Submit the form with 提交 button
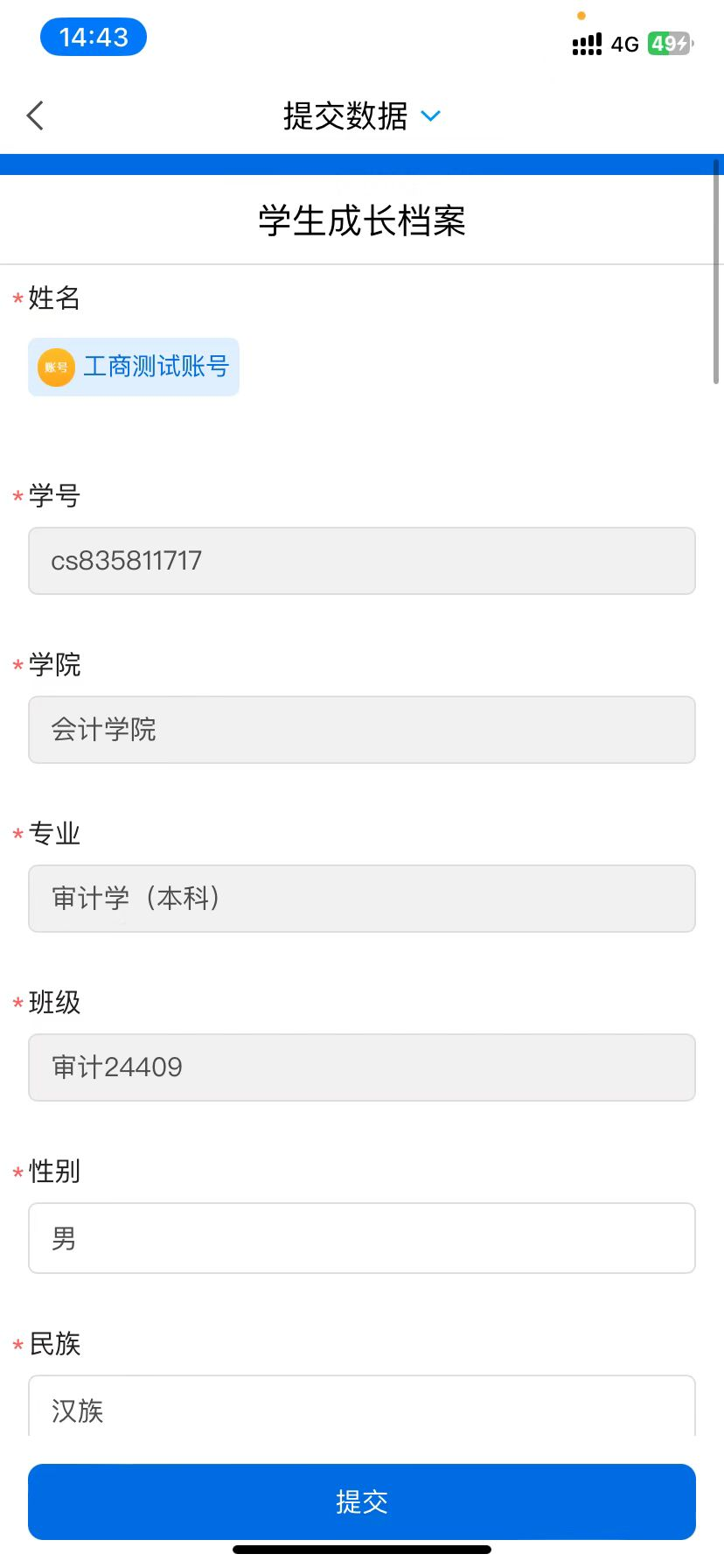724x1568 pixels. tap(362, 1501)
